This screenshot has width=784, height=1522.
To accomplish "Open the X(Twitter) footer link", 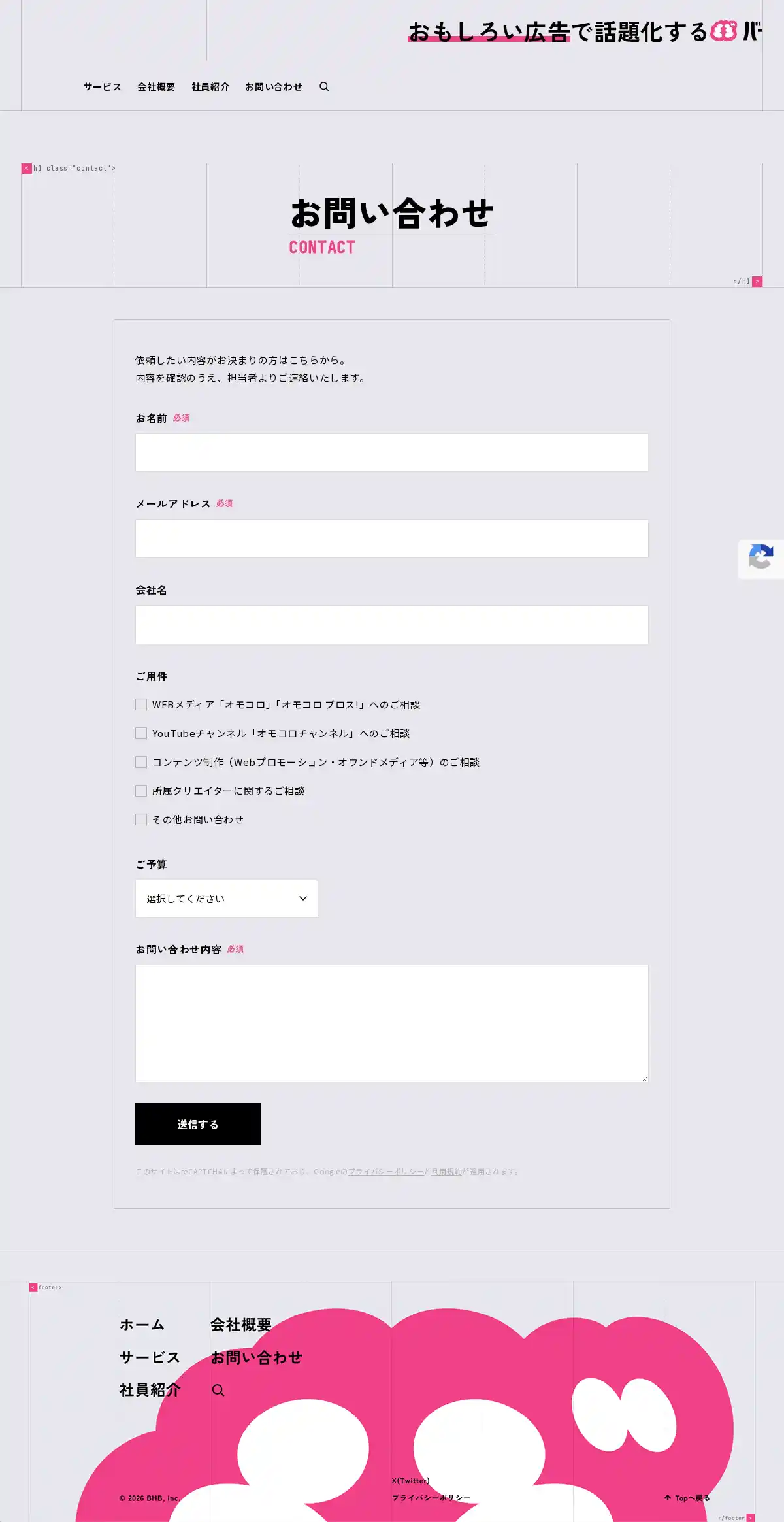I will point(410,1481).
